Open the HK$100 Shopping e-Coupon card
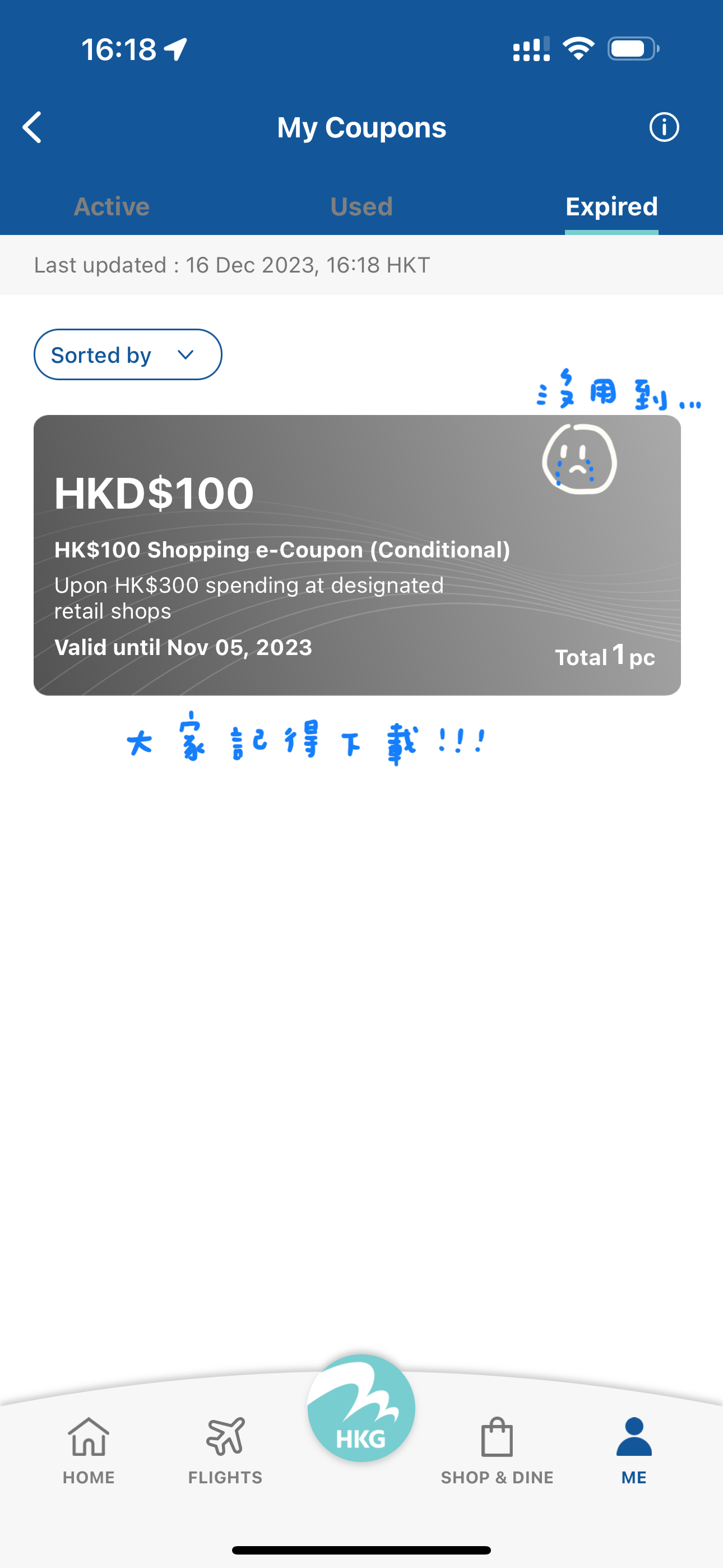 pos(356,555)
